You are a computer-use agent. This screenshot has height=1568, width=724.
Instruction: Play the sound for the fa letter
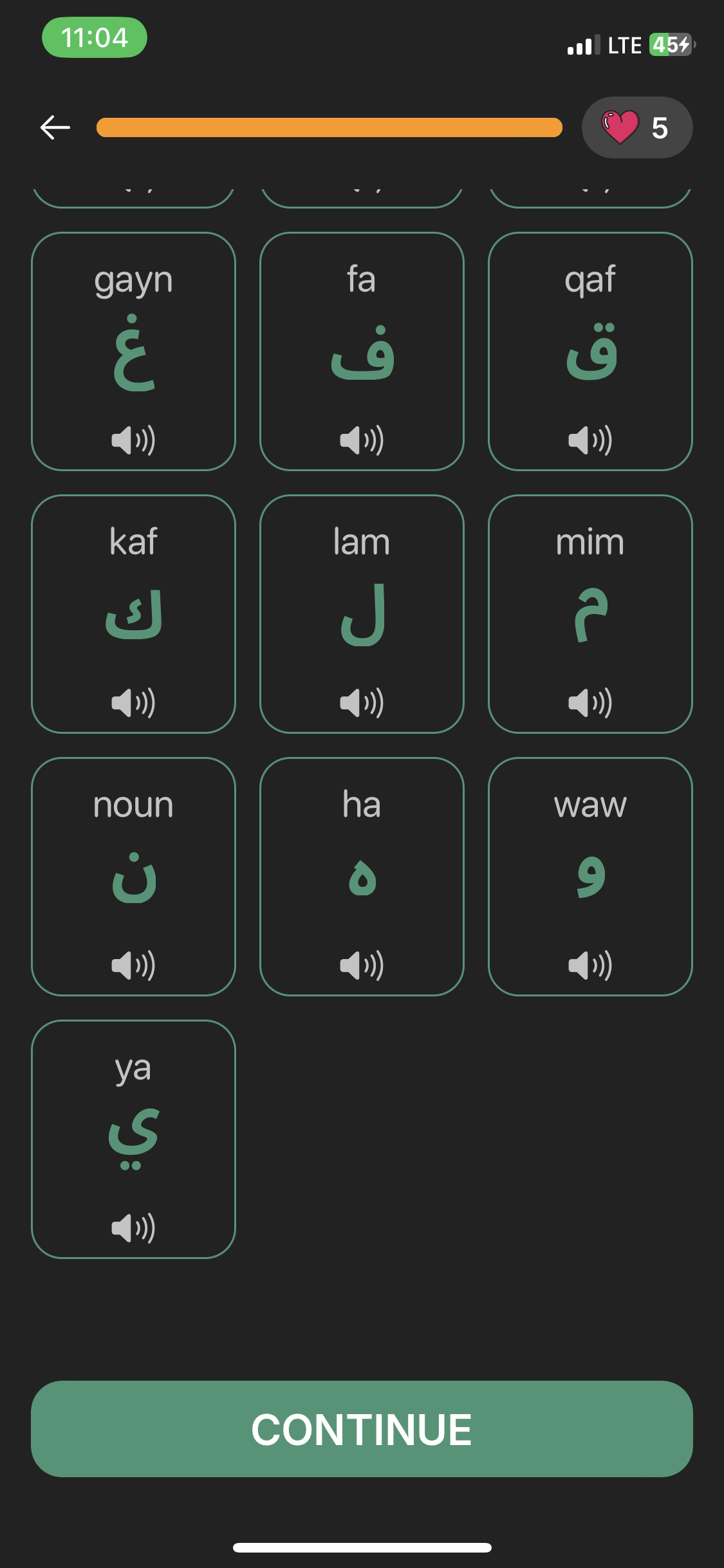pyautogui.click(x=362, y=440)
